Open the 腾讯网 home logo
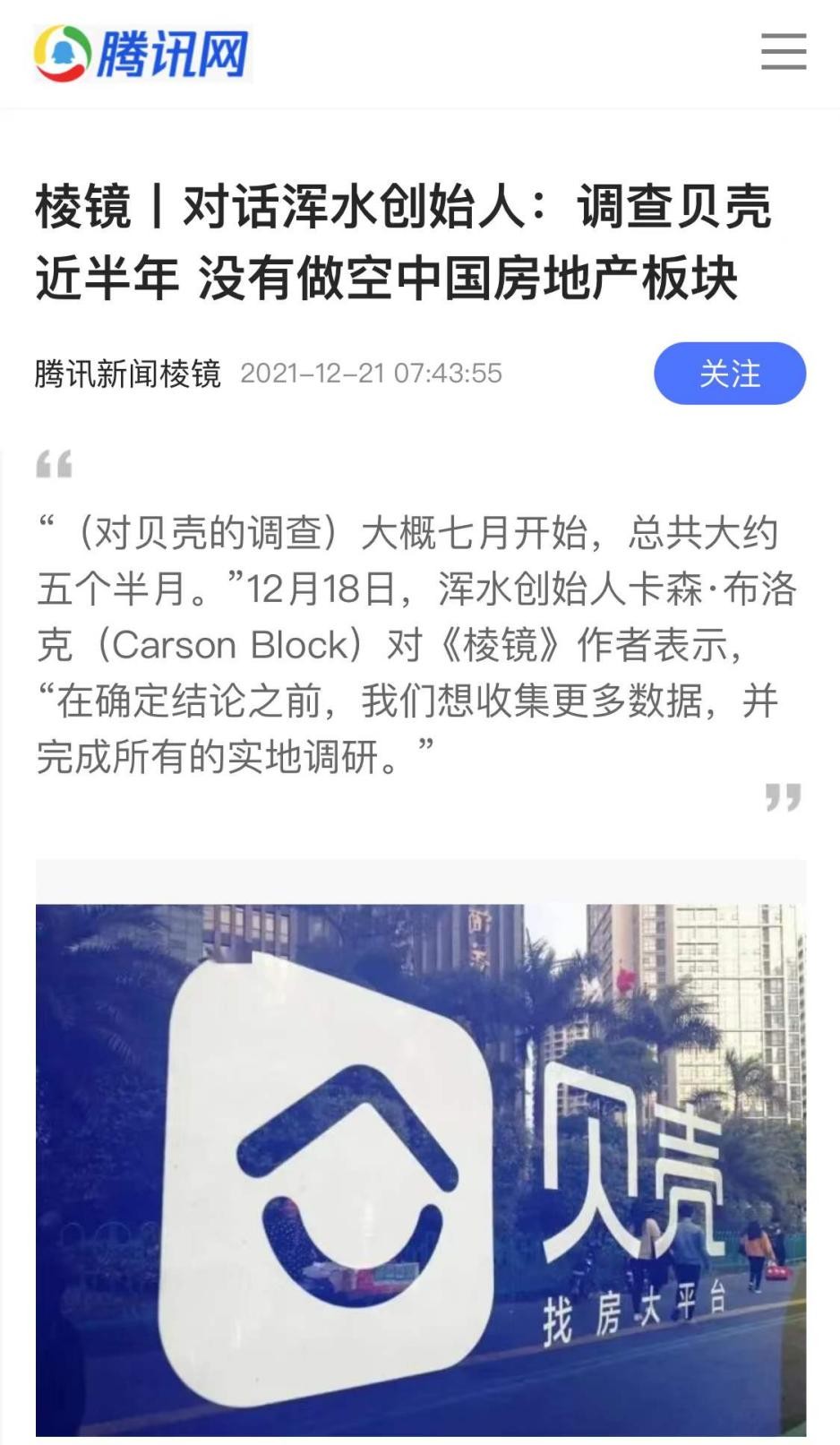The height and width of the screenshot is (1445, 840). 142,54
